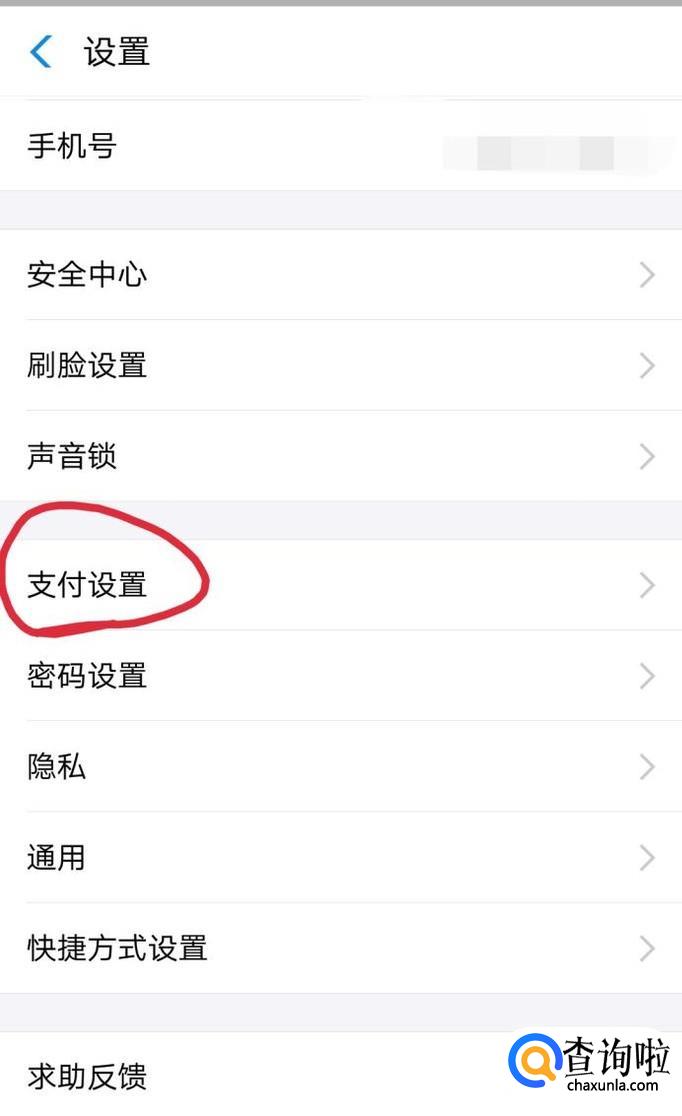Open 声音锁 settings
Viewport: 682px width, 1116px height.
click(x=341, y=456)
